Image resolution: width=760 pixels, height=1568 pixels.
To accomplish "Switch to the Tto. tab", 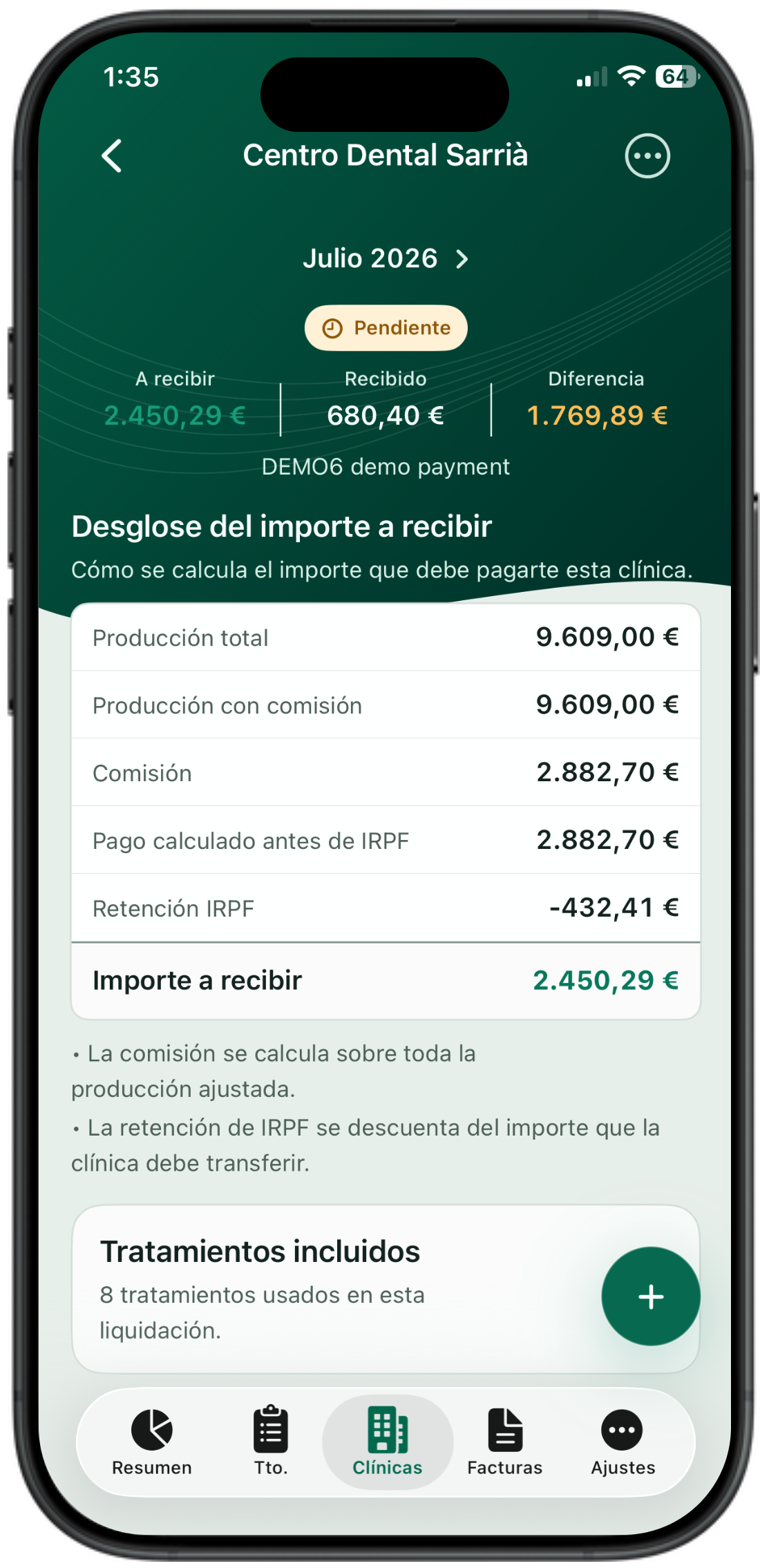I will [x=271, y=1442].
